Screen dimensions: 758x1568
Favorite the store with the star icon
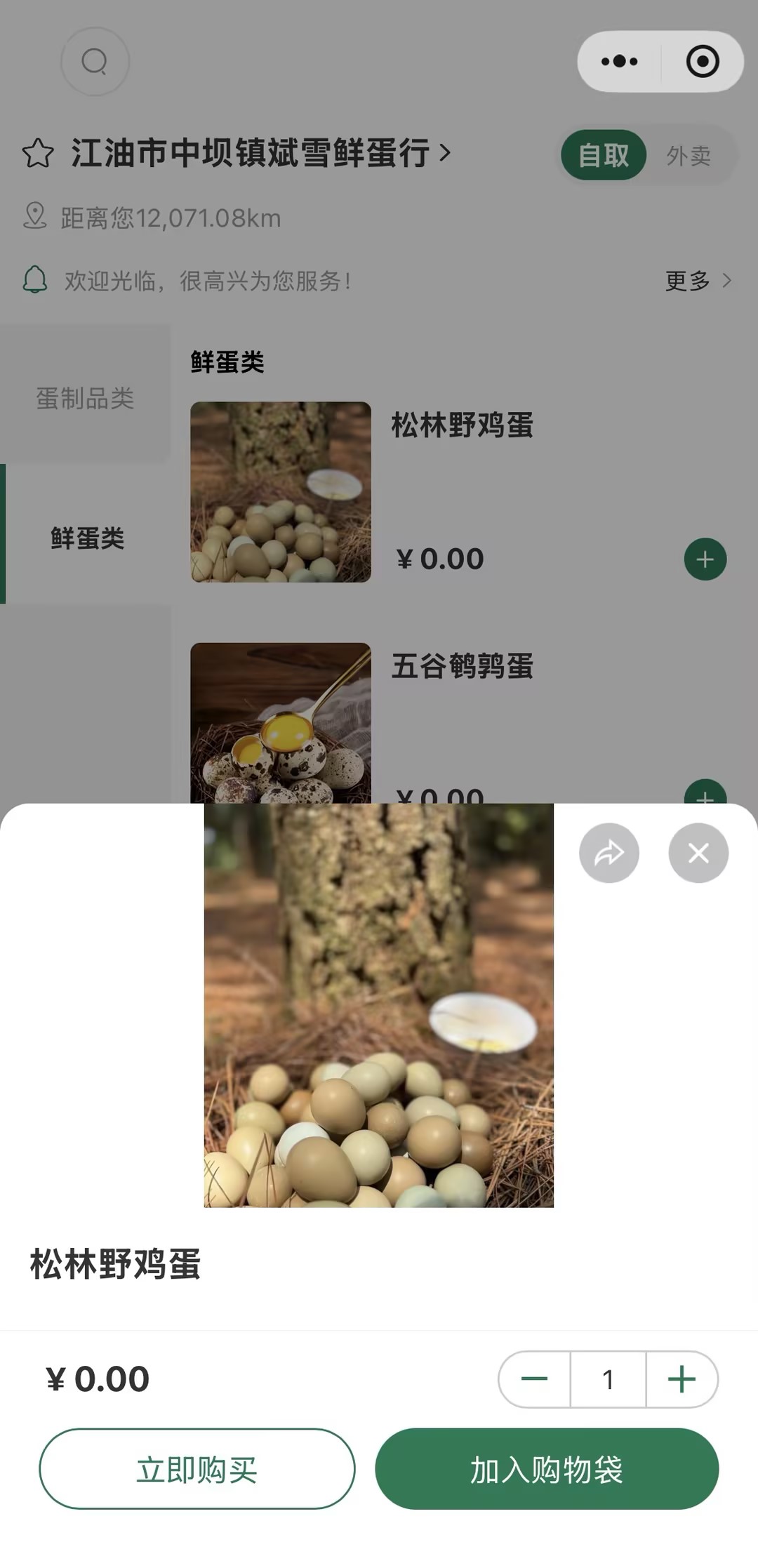[38, 154]
